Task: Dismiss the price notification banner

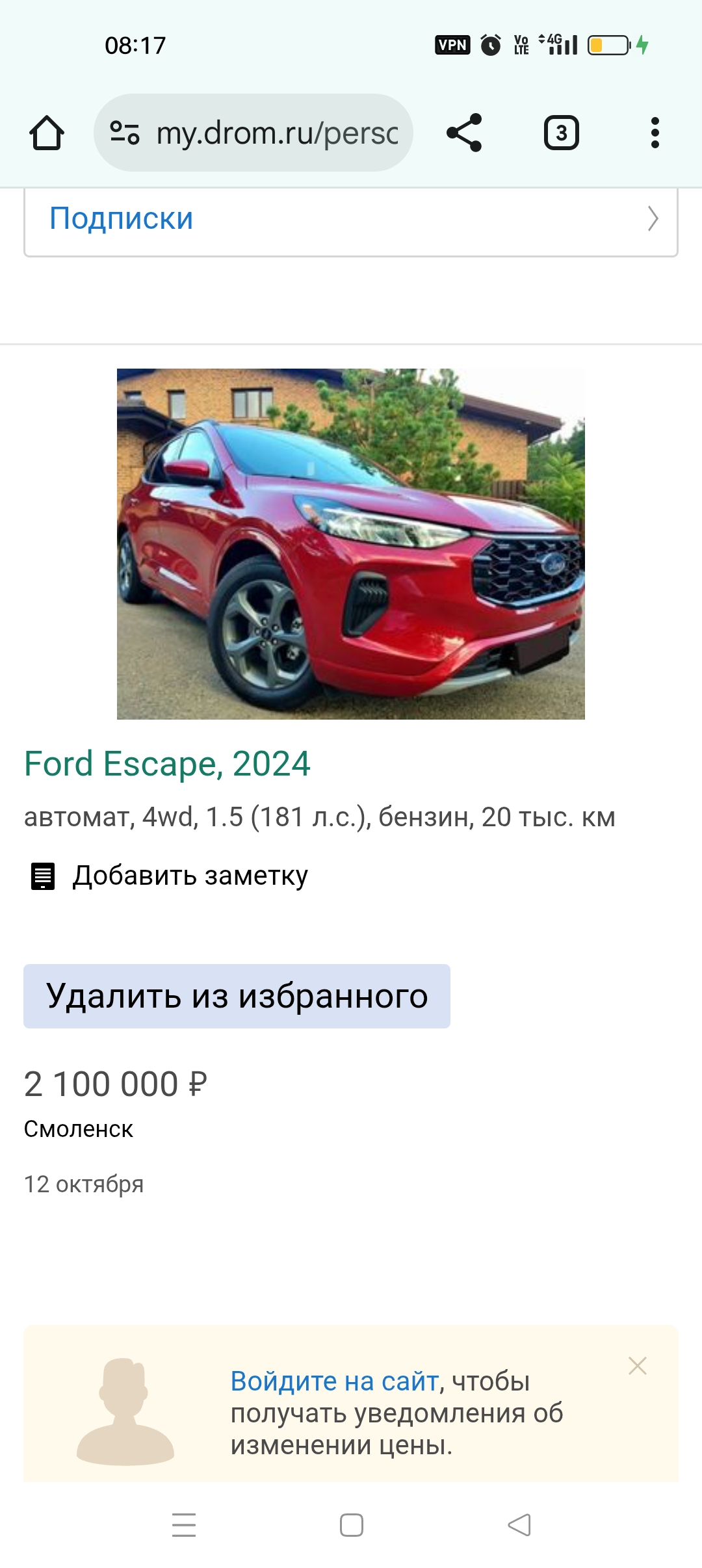Action: 638,1365
